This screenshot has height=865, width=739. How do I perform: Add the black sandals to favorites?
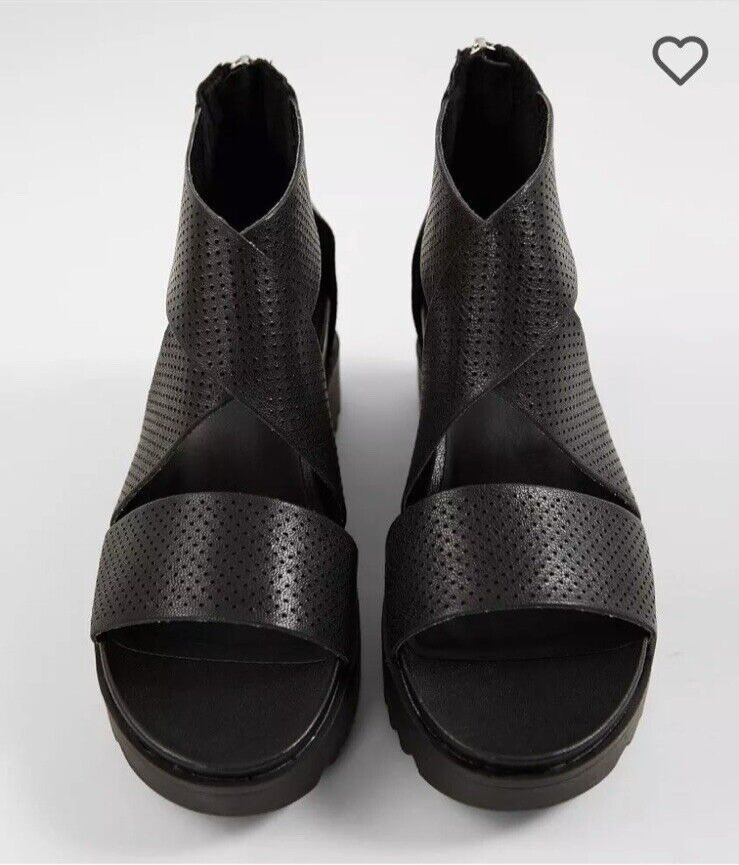coord(680,60)
